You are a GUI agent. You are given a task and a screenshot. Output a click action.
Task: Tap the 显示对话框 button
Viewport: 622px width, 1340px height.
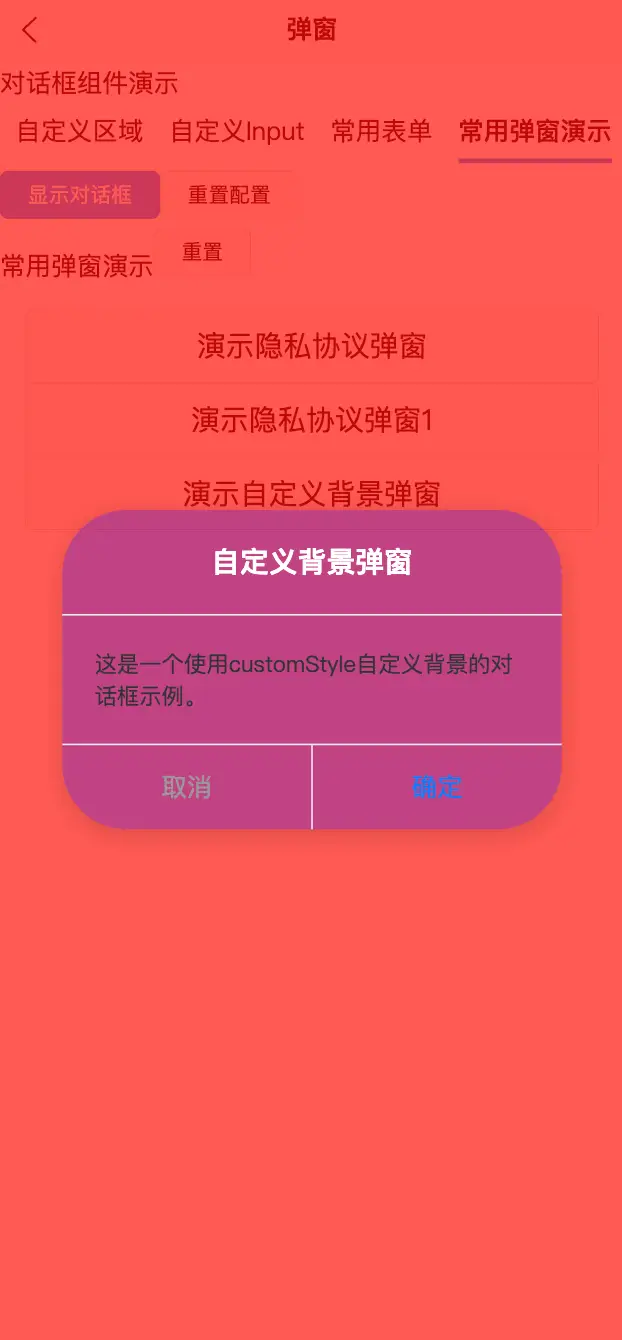click(80, 195)
